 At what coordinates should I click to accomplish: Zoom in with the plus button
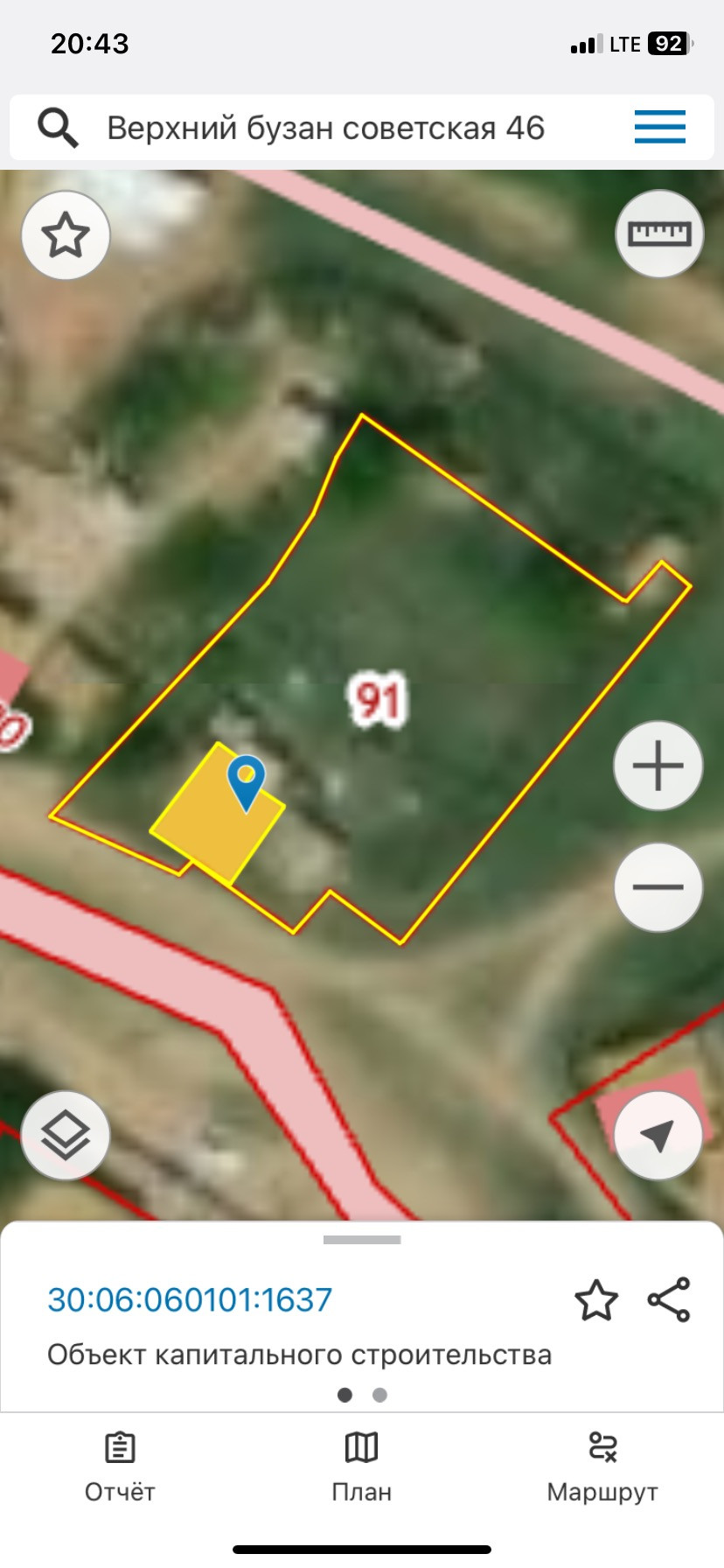coord(658,766)
